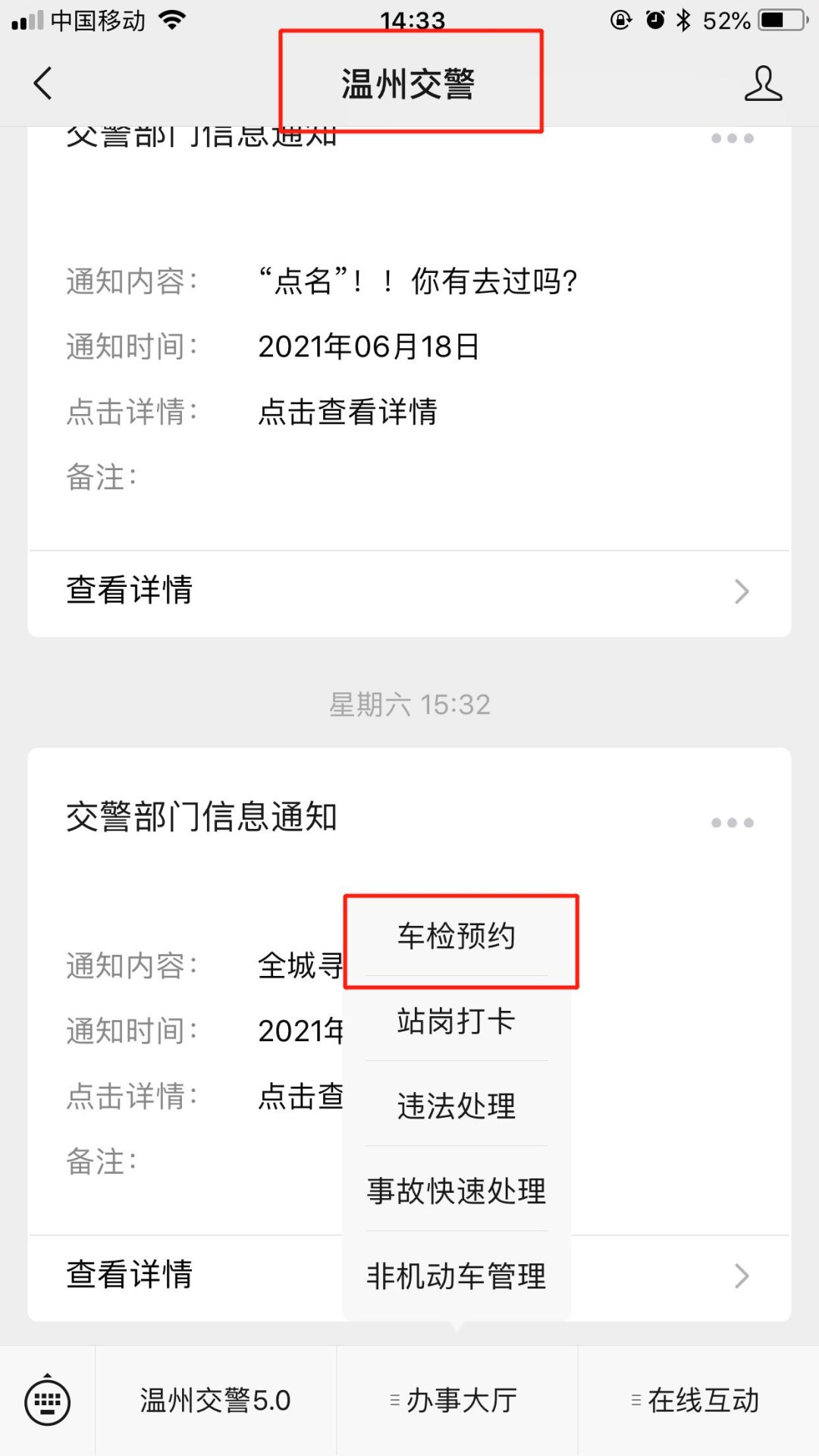Tap 事故快速处理 menu option
The image size is (819, 1456).
click(x=457, y=1191)
